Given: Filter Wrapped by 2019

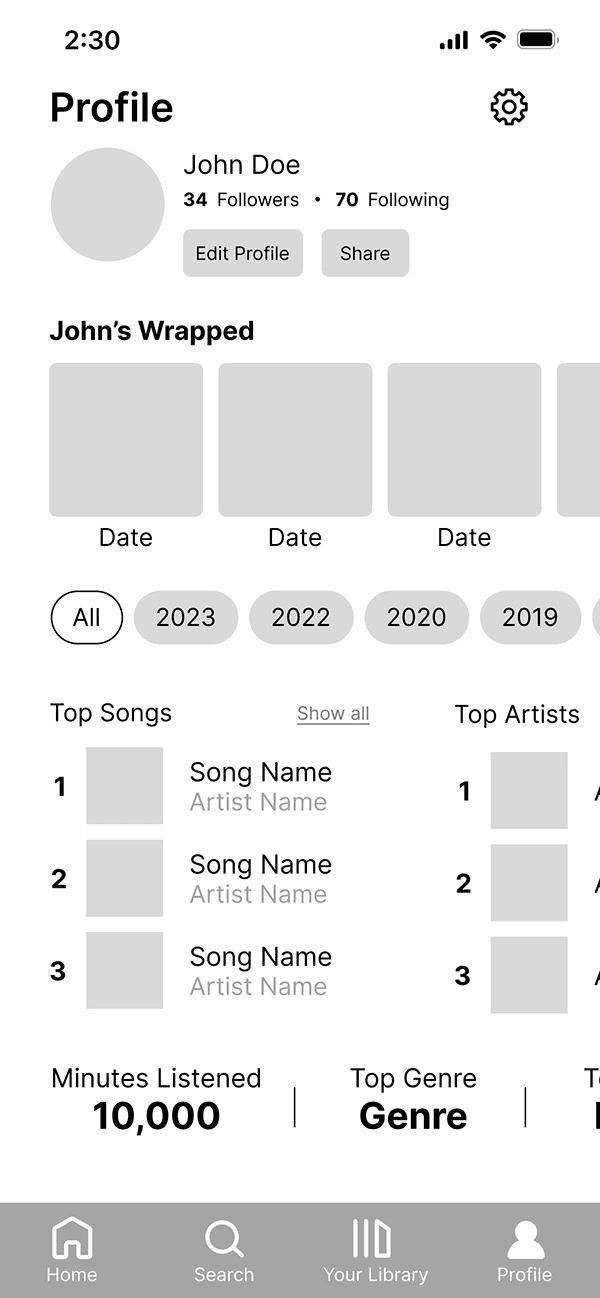Looking at the screenshot, I should click(x=530, y=617).
